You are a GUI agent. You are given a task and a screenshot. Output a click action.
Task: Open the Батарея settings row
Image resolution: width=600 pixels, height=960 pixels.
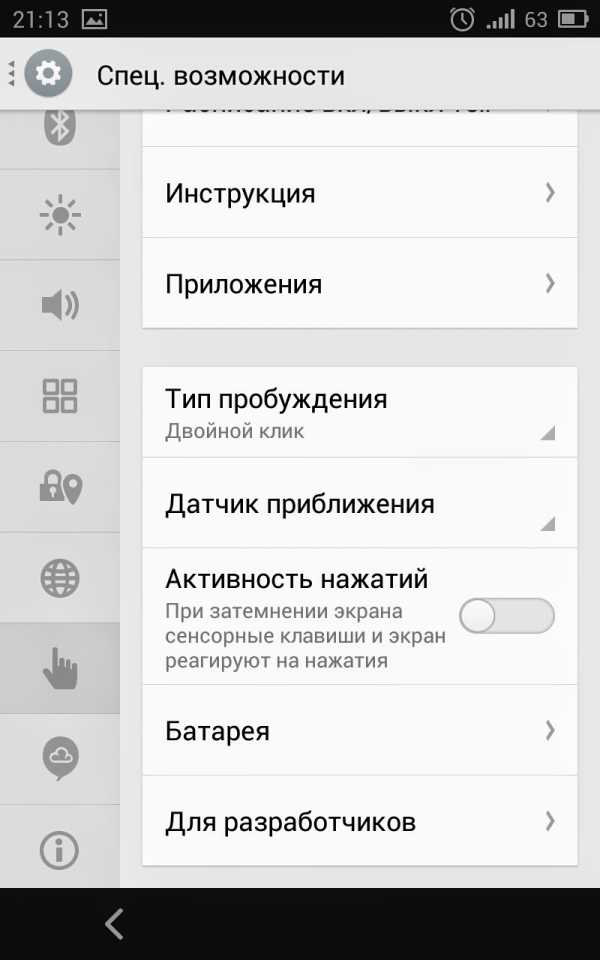coord(360,731)
